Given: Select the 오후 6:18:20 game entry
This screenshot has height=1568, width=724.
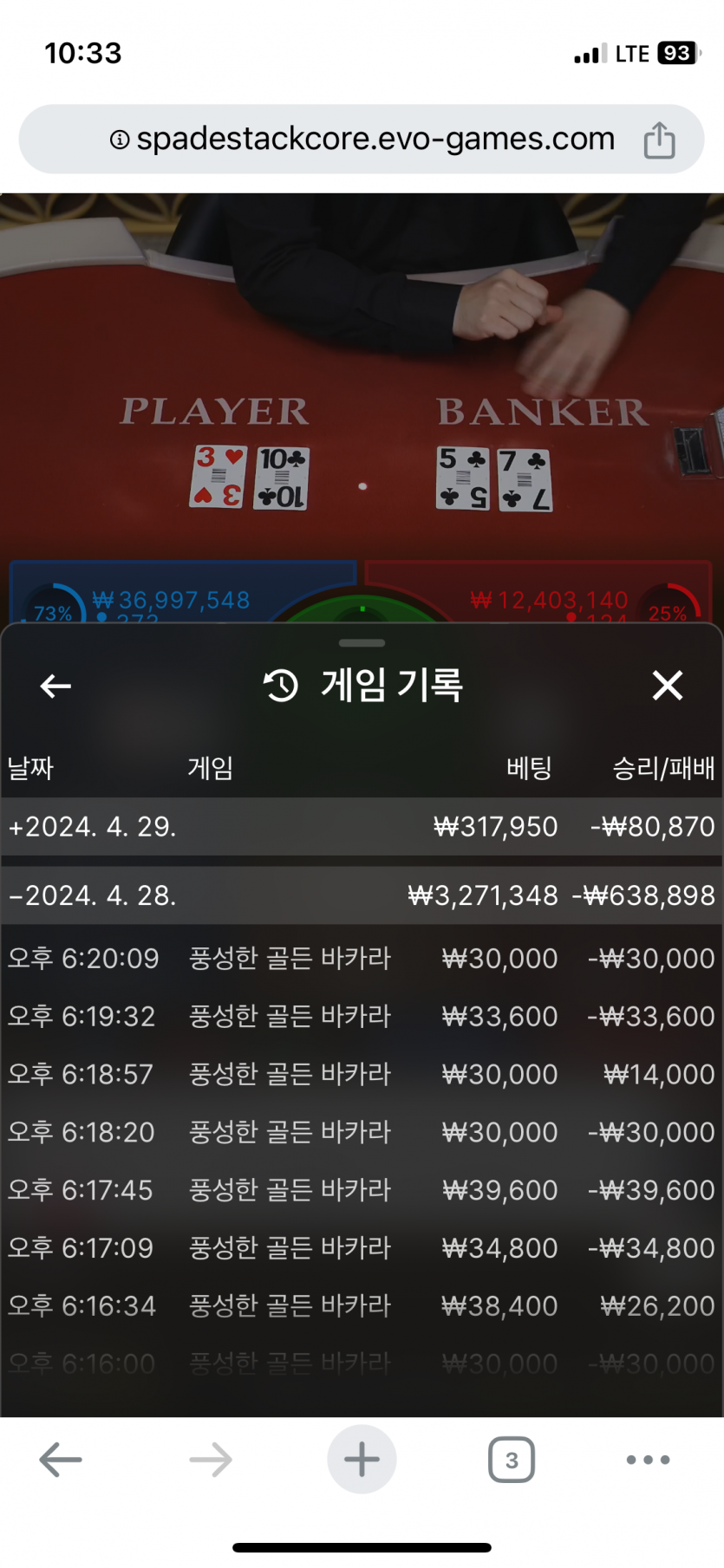Looking at the screenshot, I should tap(361, 1132).
